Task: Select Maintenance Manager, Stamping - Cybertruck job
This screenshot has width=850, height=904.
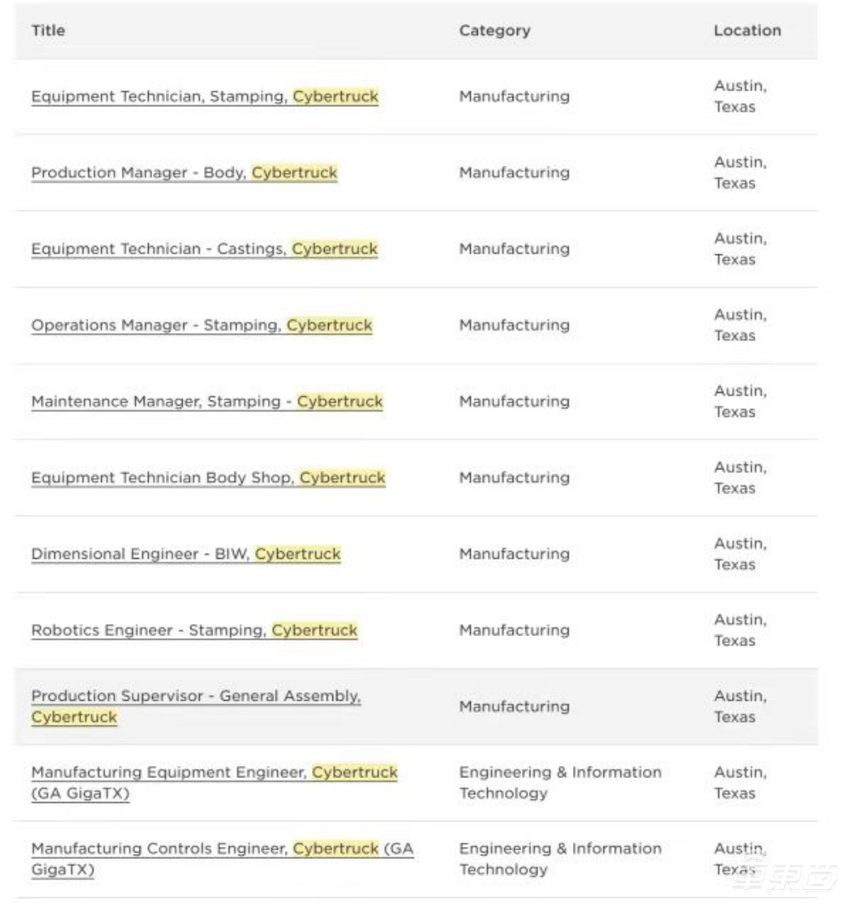Action: pyautogui.click(x=206, y=401)
